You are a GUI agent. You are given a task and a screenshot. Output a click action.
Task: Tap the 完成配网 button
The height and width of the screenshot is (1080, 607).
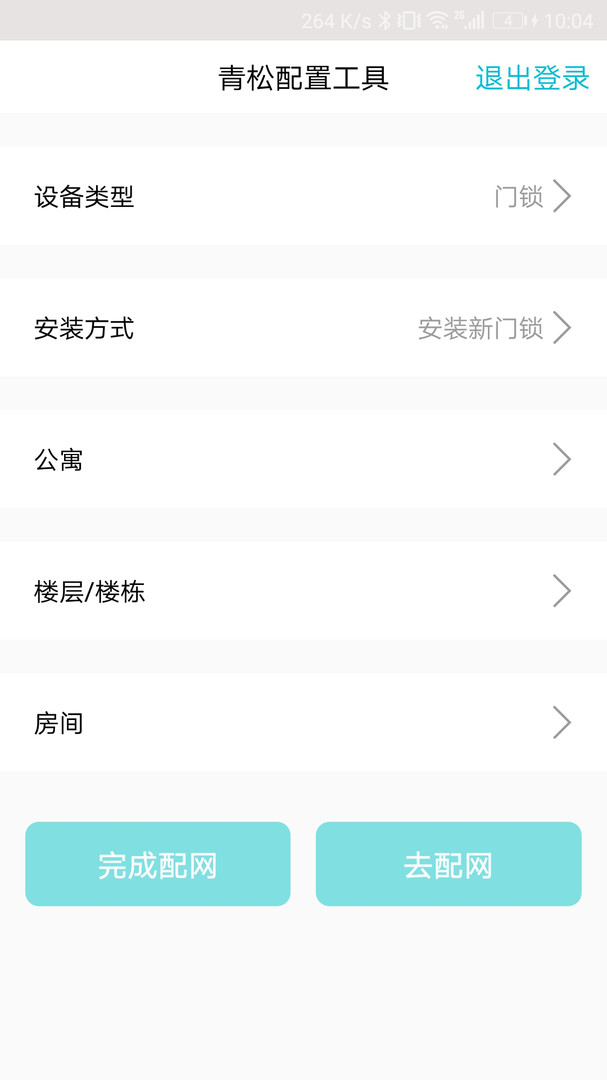158,864
